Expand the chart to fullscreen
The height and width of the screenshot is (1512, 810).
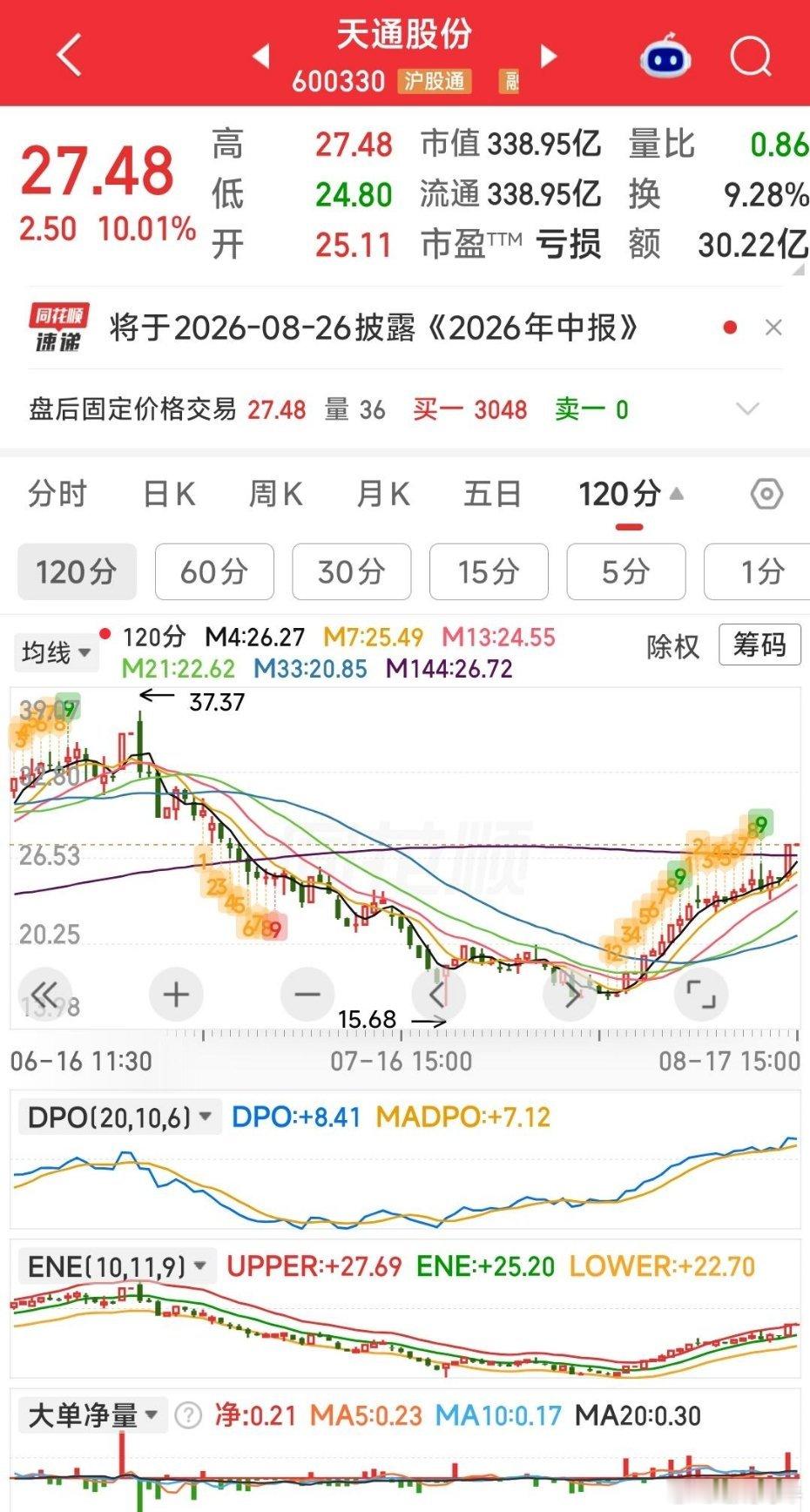(701, 994)
